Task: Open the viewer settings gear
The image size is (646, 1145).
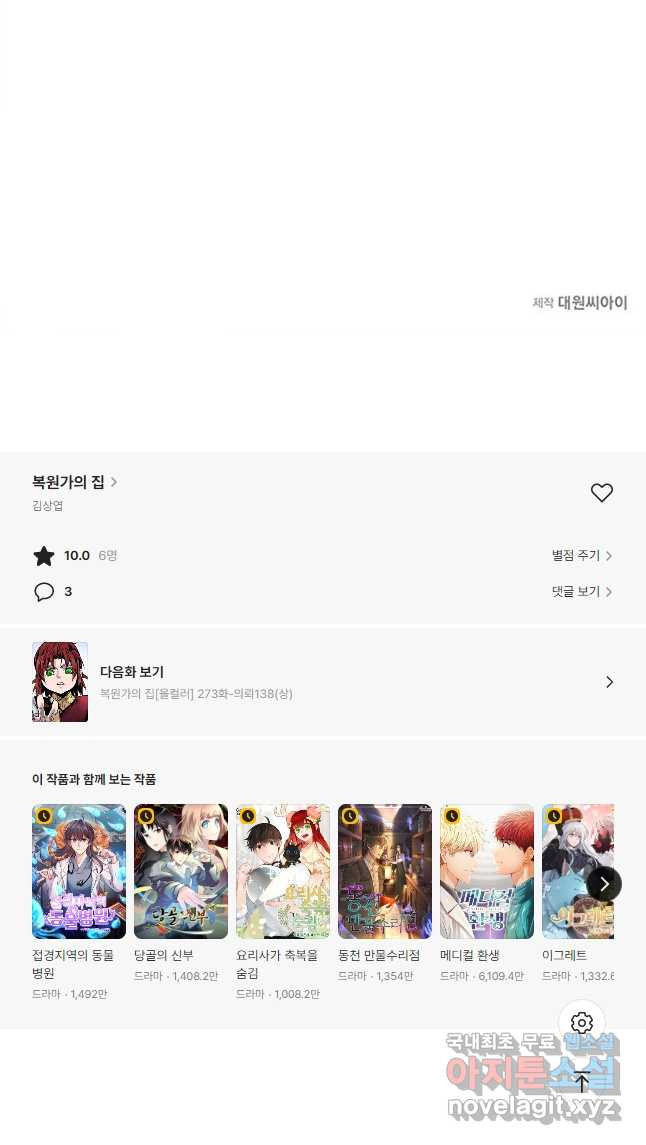Action: (582, 1023)
